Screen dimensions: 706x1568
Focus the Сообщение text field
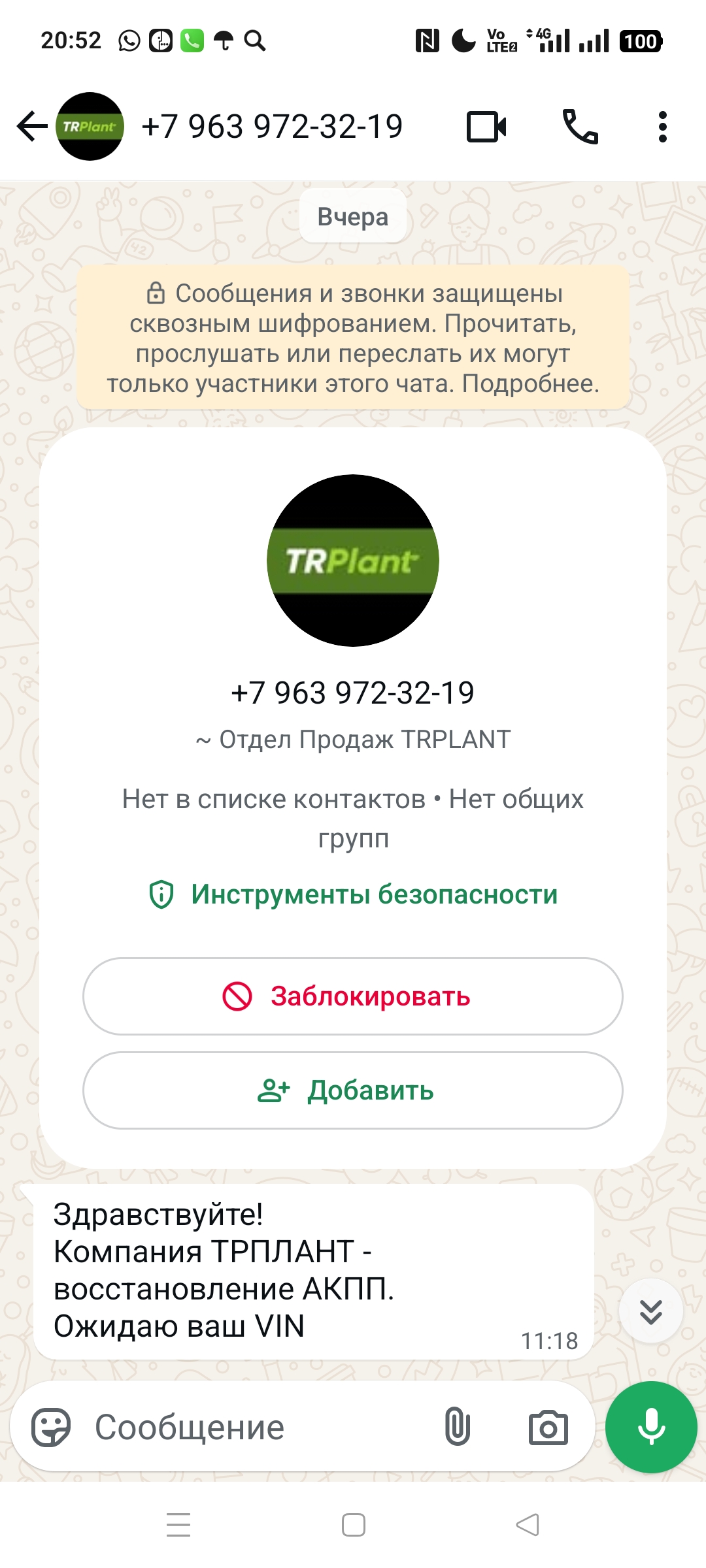(x=255, y=1428)
